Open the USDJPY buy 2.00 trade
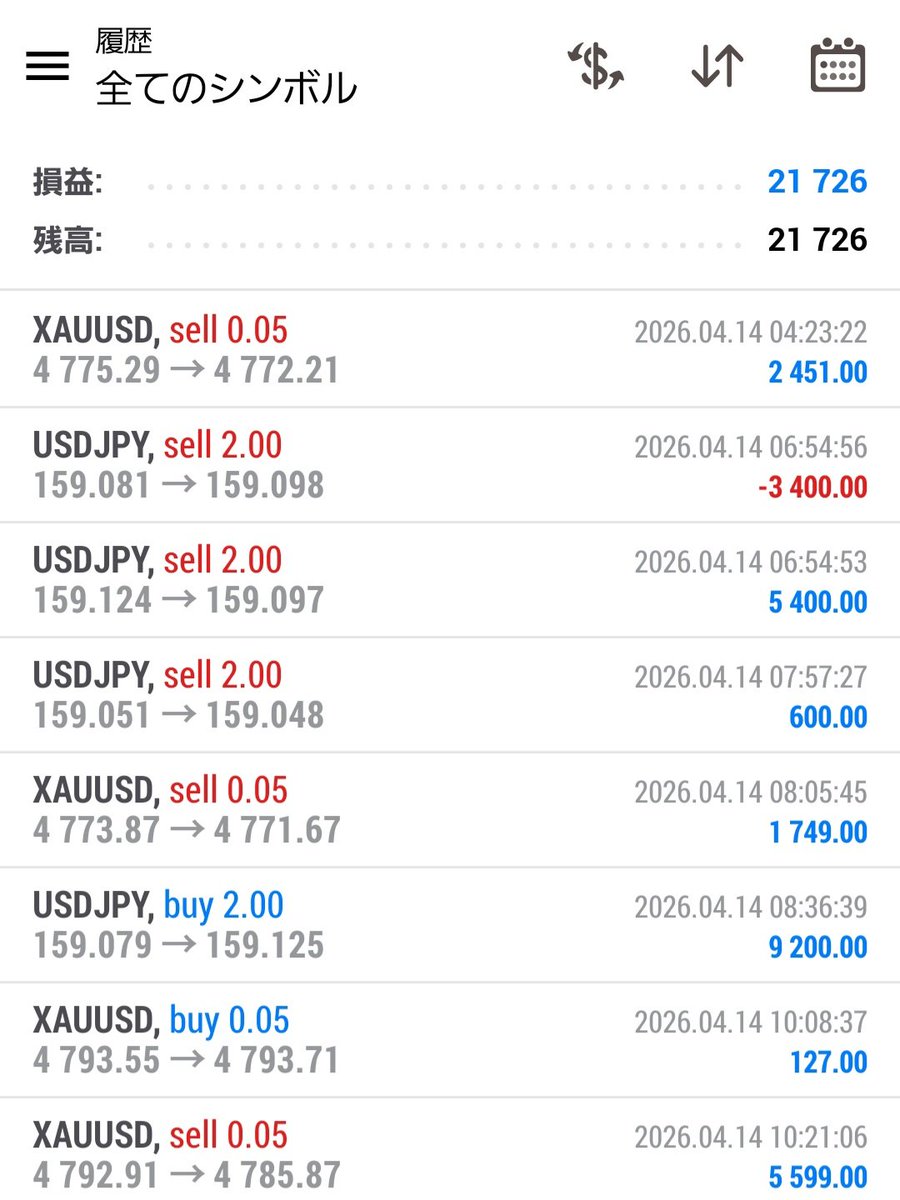This screenshot has height=1200, width=900. click(x=450, y=925)
